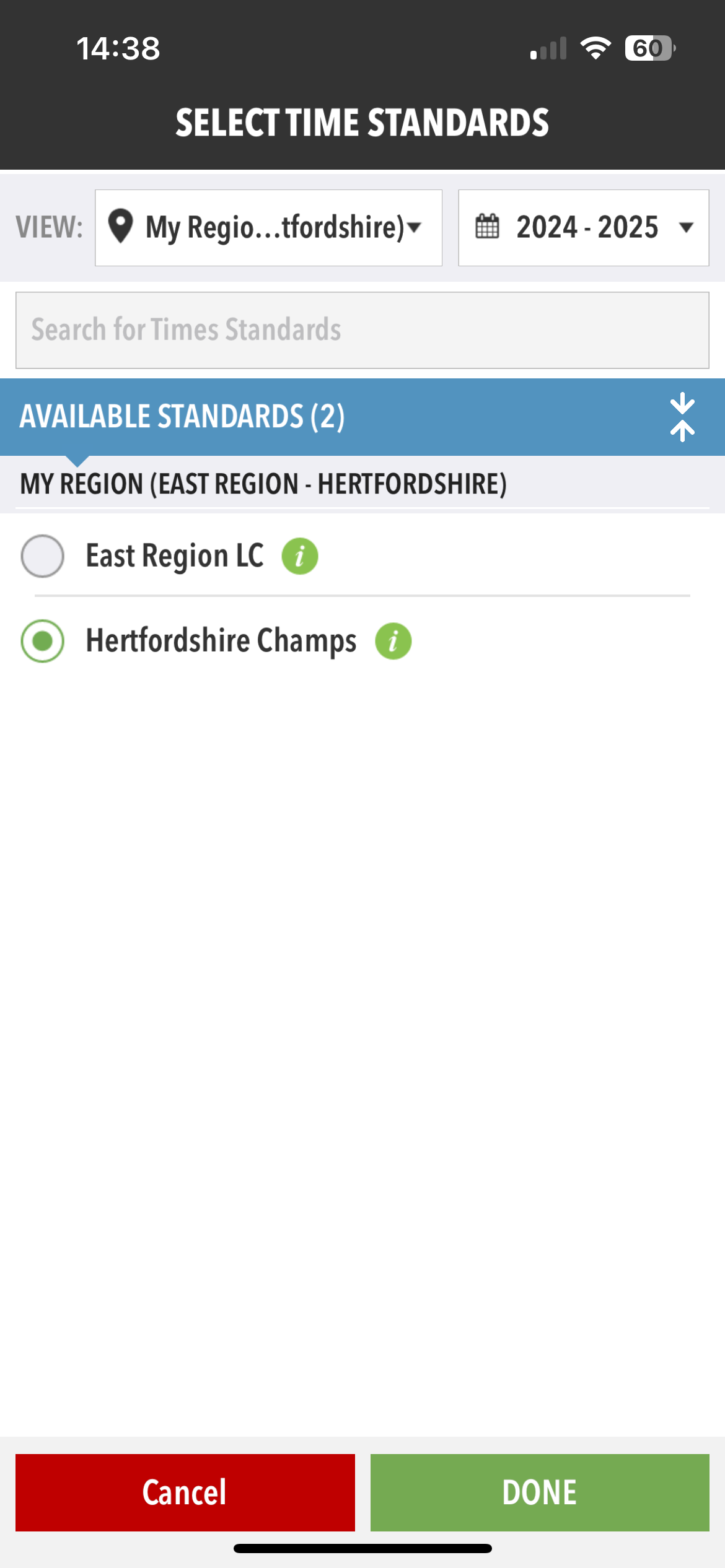Open the 2024 - 2025 season dropdown
This screenshot has height=1568, width=725.
pos(583,227)
